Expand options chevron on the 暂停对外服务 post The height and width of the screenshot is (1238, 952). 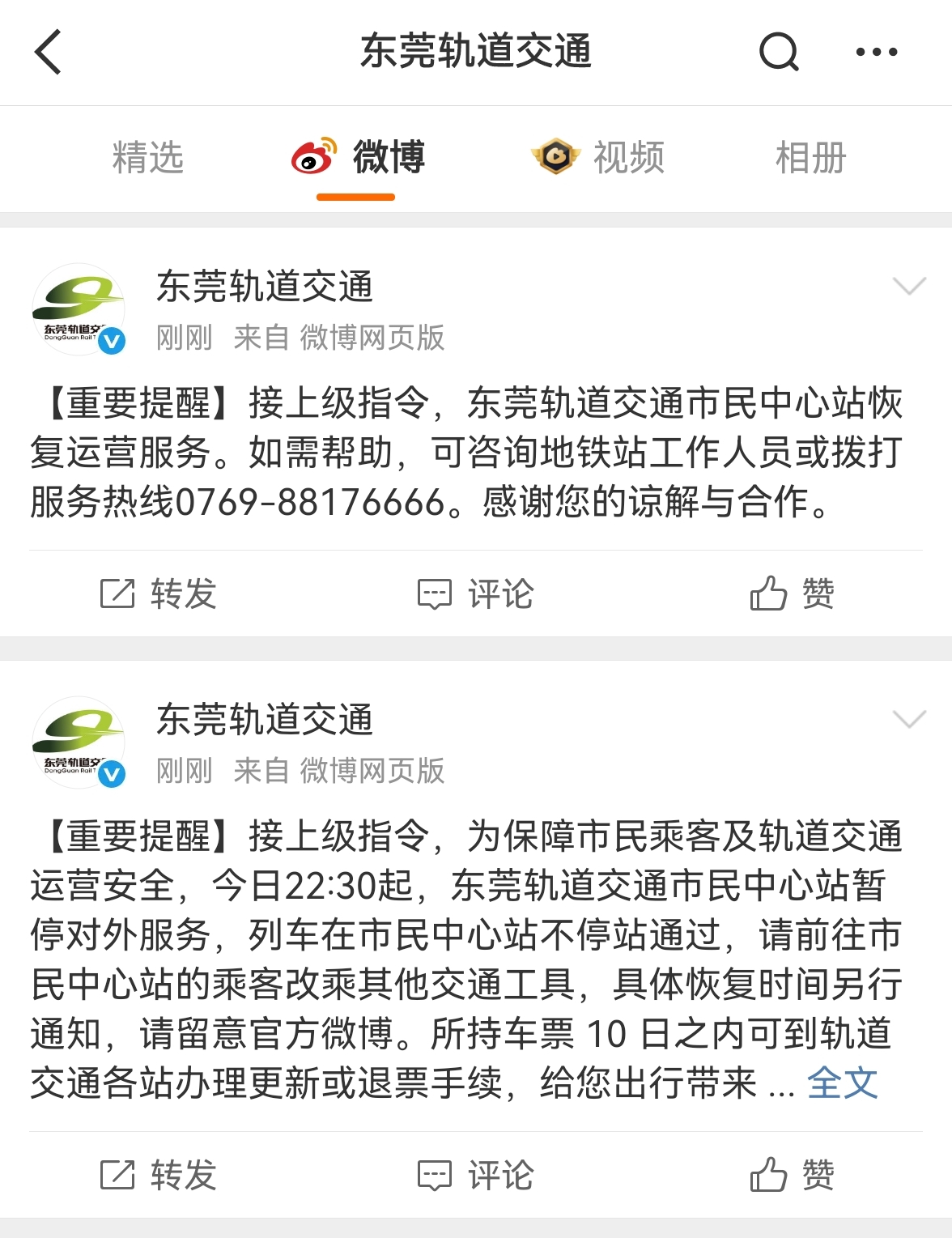(x=908, y=719)
